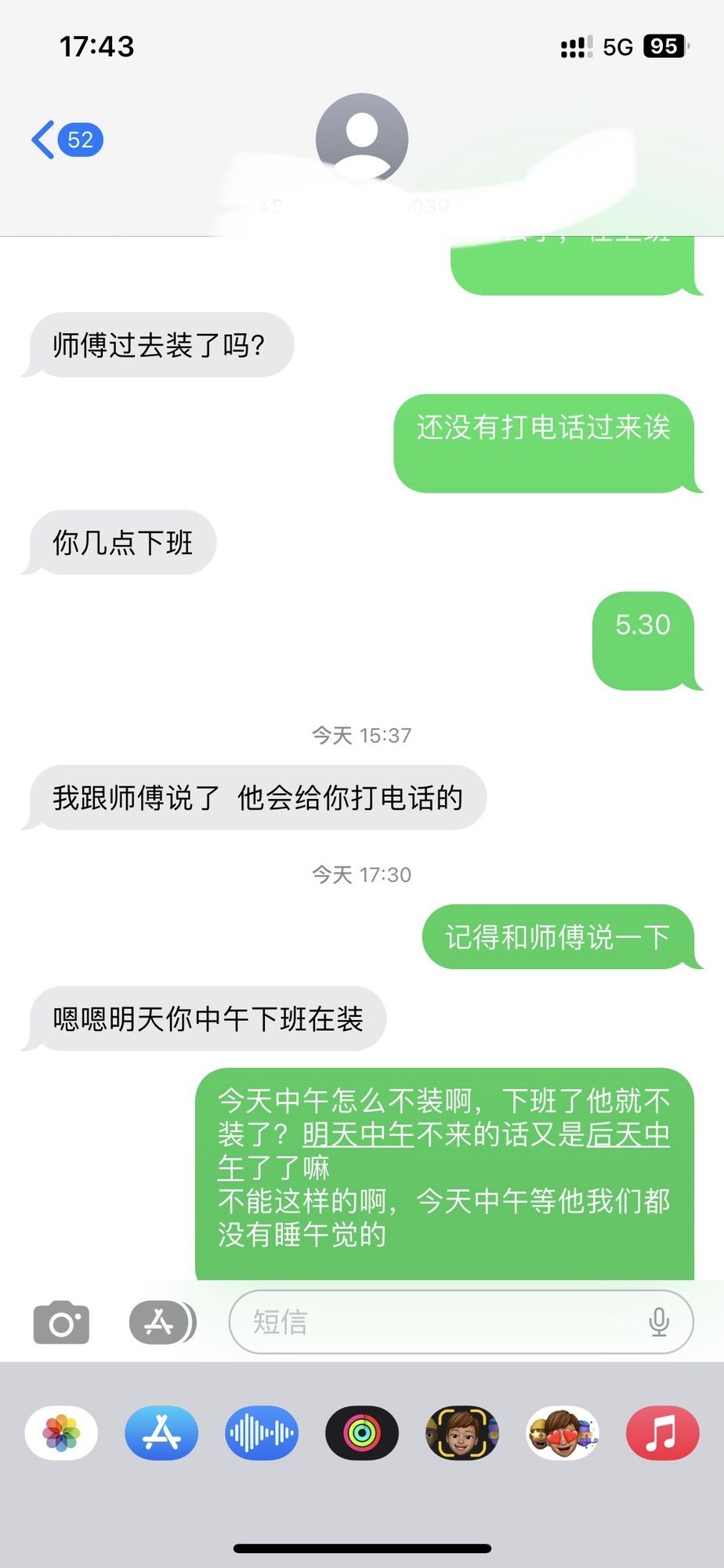Tap the underlined 后天中午 date link
The height and width of the screenshot is (1568, 724).
point(627,1134)
